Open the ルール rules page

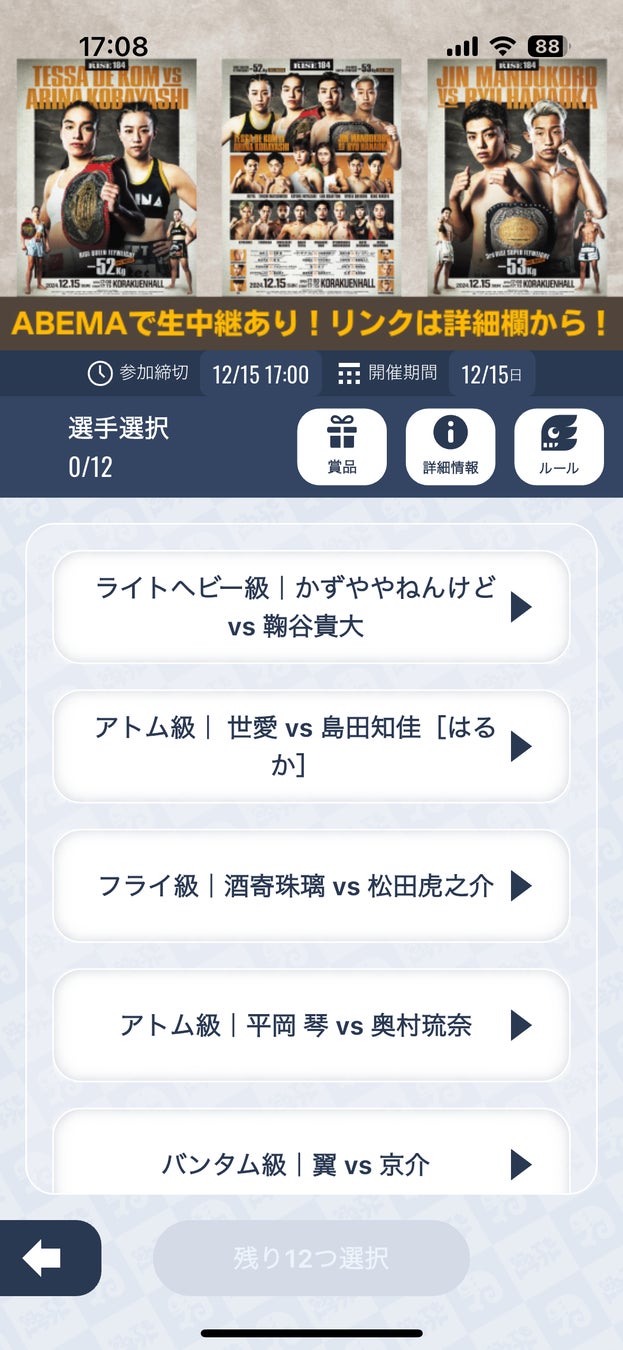click(558, 447)
